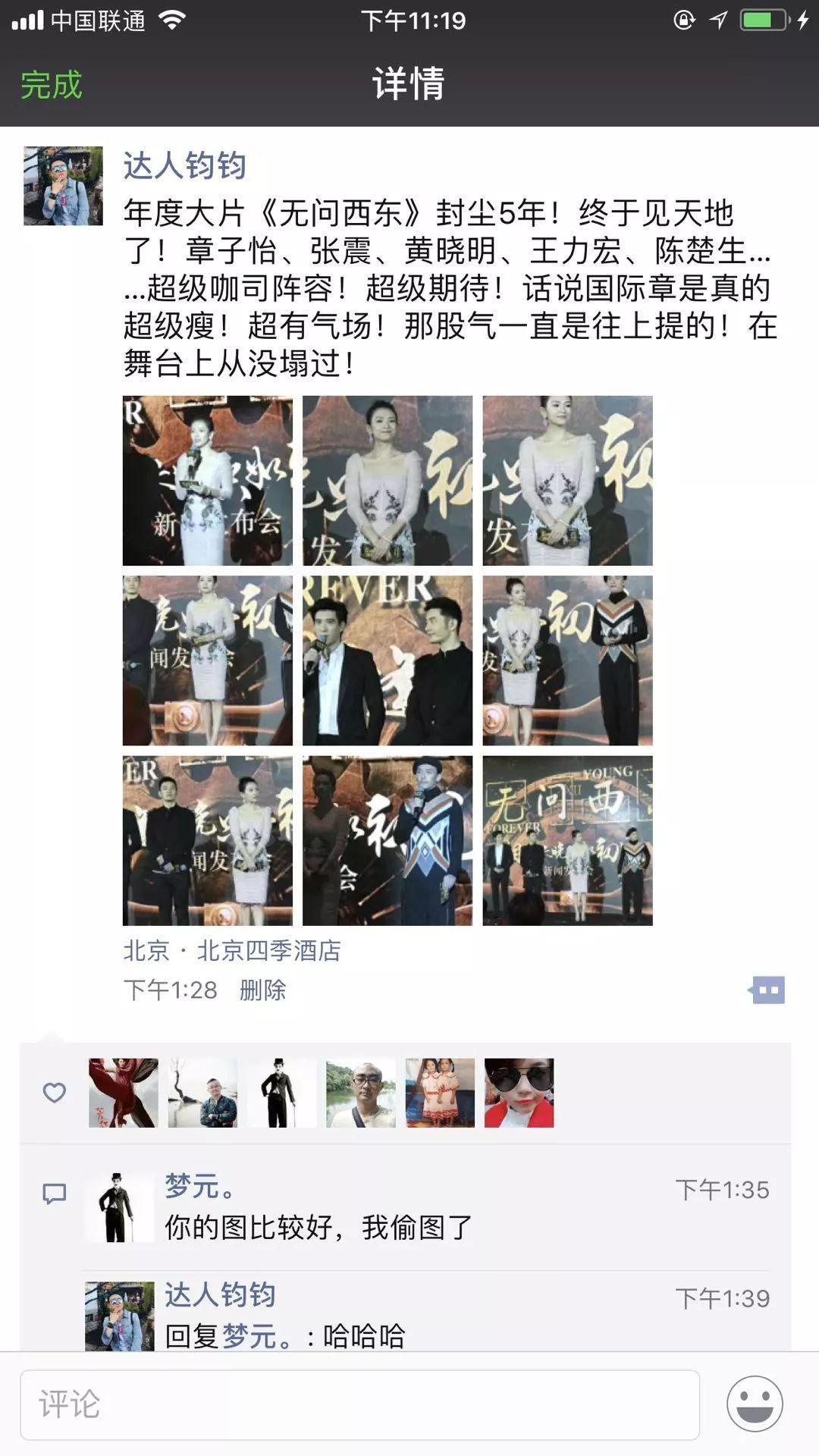Open 达人钧钧's profile from the post avatar
Viewport: 819px width, 1456px height.
[63, 186]
